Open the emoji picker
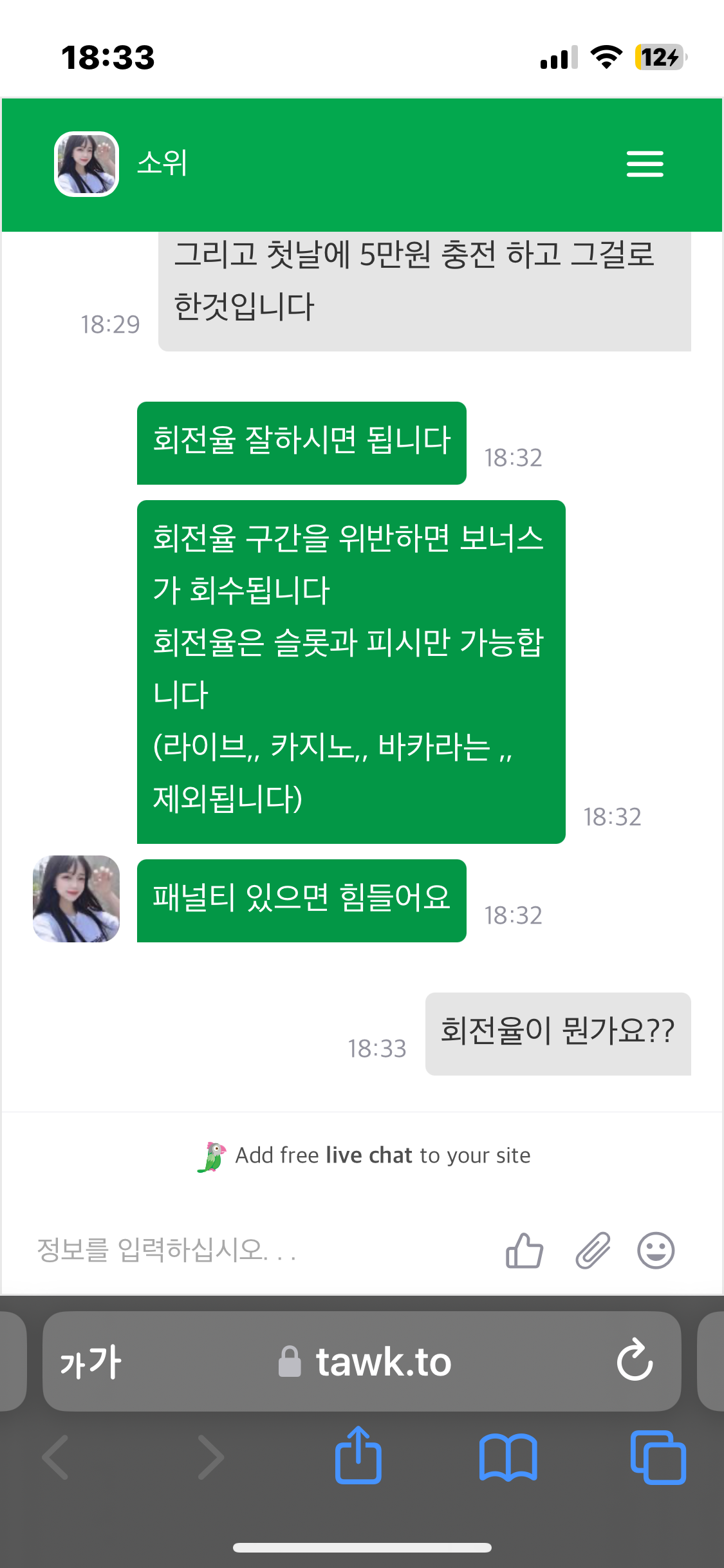This screenshot has height=1568, width=724. tap(656, 1250)
